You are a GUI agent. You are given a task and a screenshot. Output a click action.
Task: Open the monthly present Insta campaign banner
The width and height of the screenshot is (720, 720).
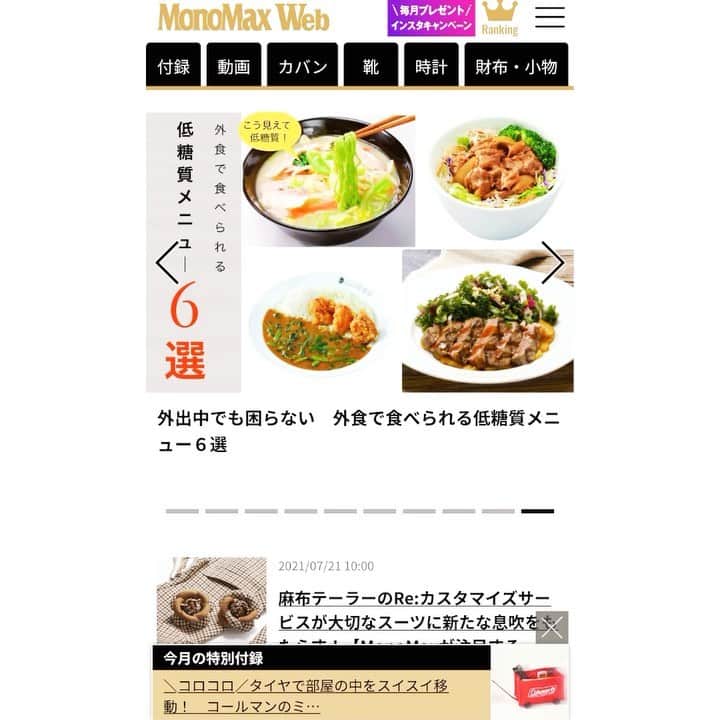pyautogui.click(x=431, y=18)
